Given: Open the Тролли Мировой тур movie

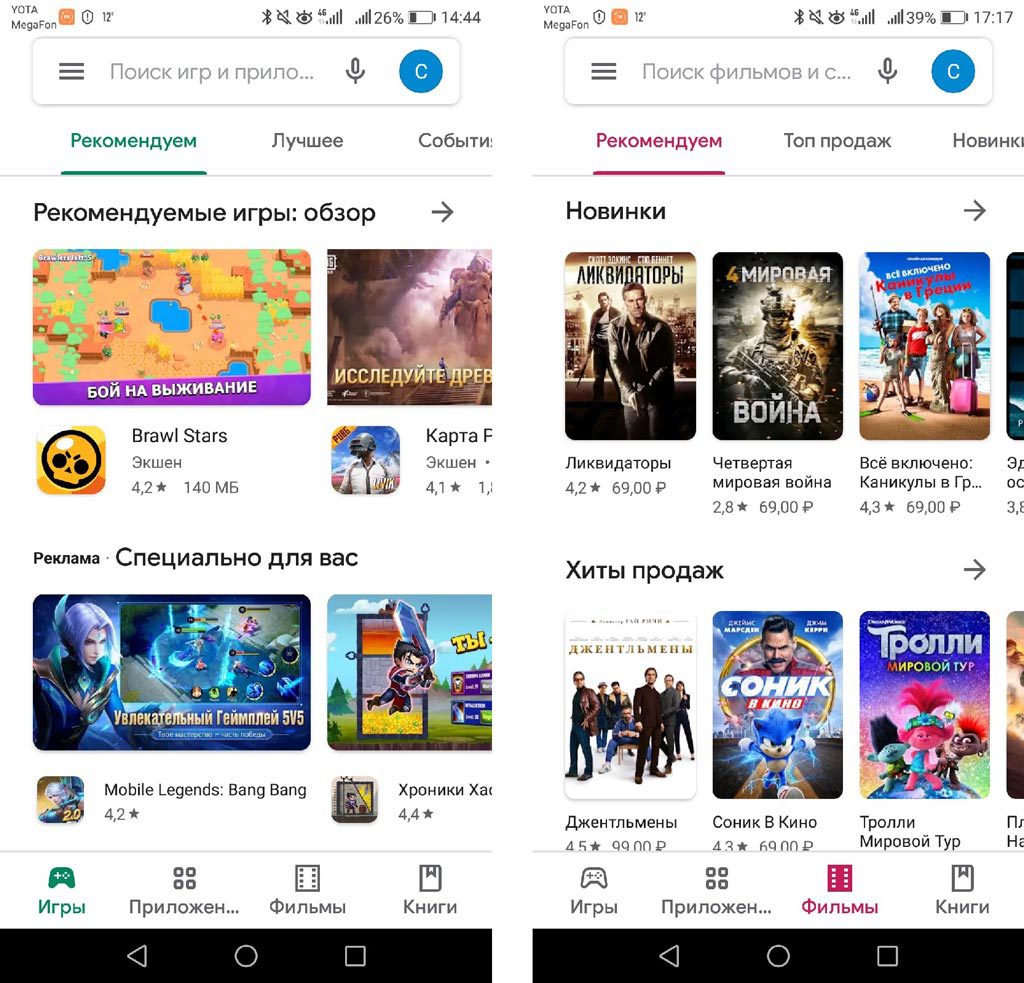Looking at the screenshot, I should point(924,705).
